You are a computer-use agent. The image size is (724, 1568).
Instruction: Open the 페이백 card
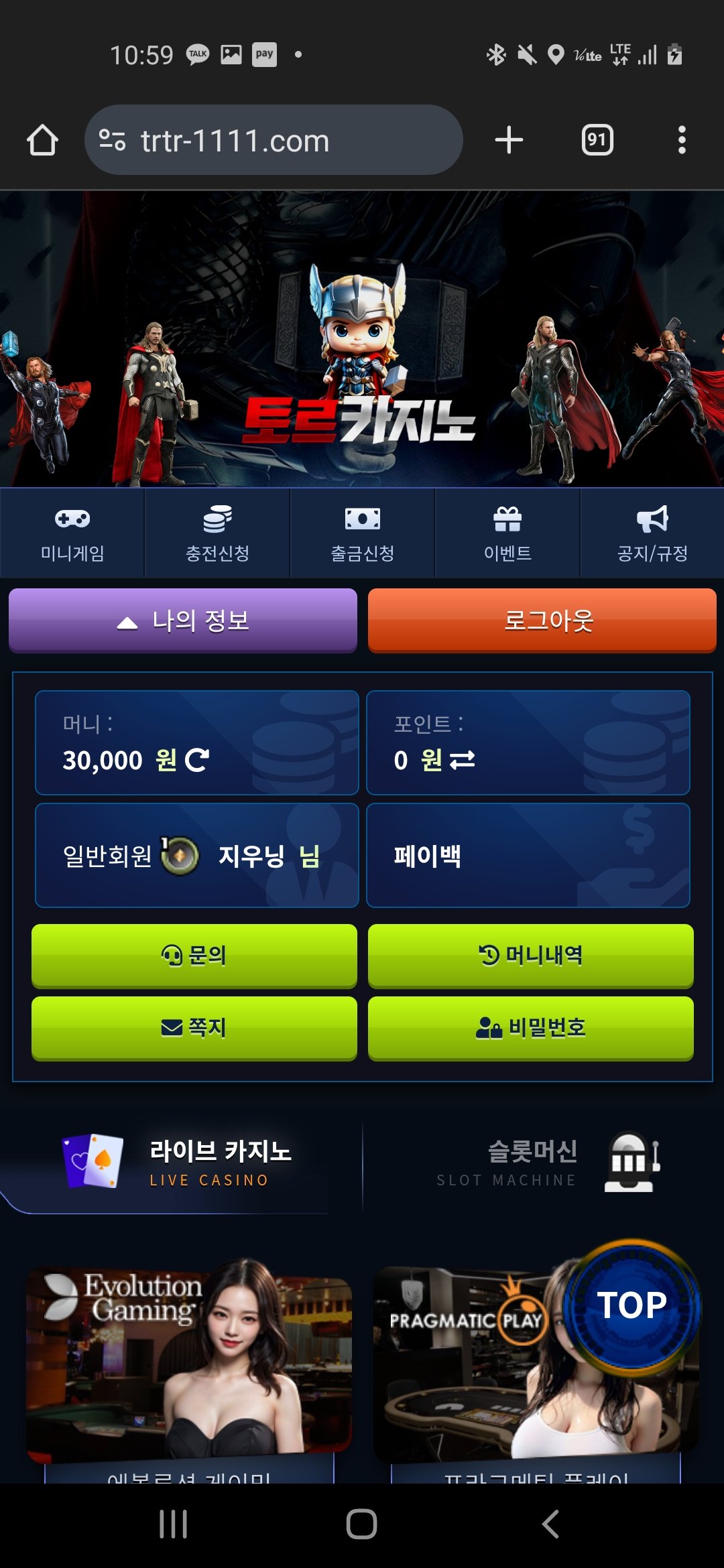click(528, 856)
